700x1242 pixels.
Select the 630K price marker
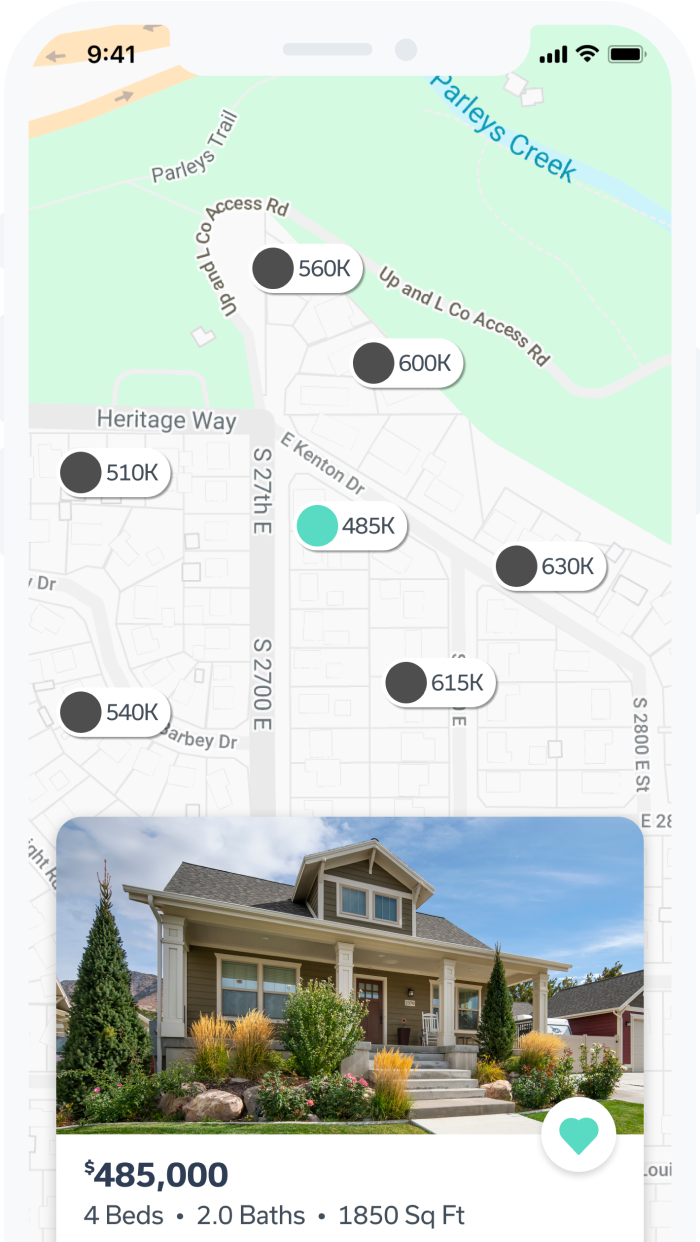(550, 567)
